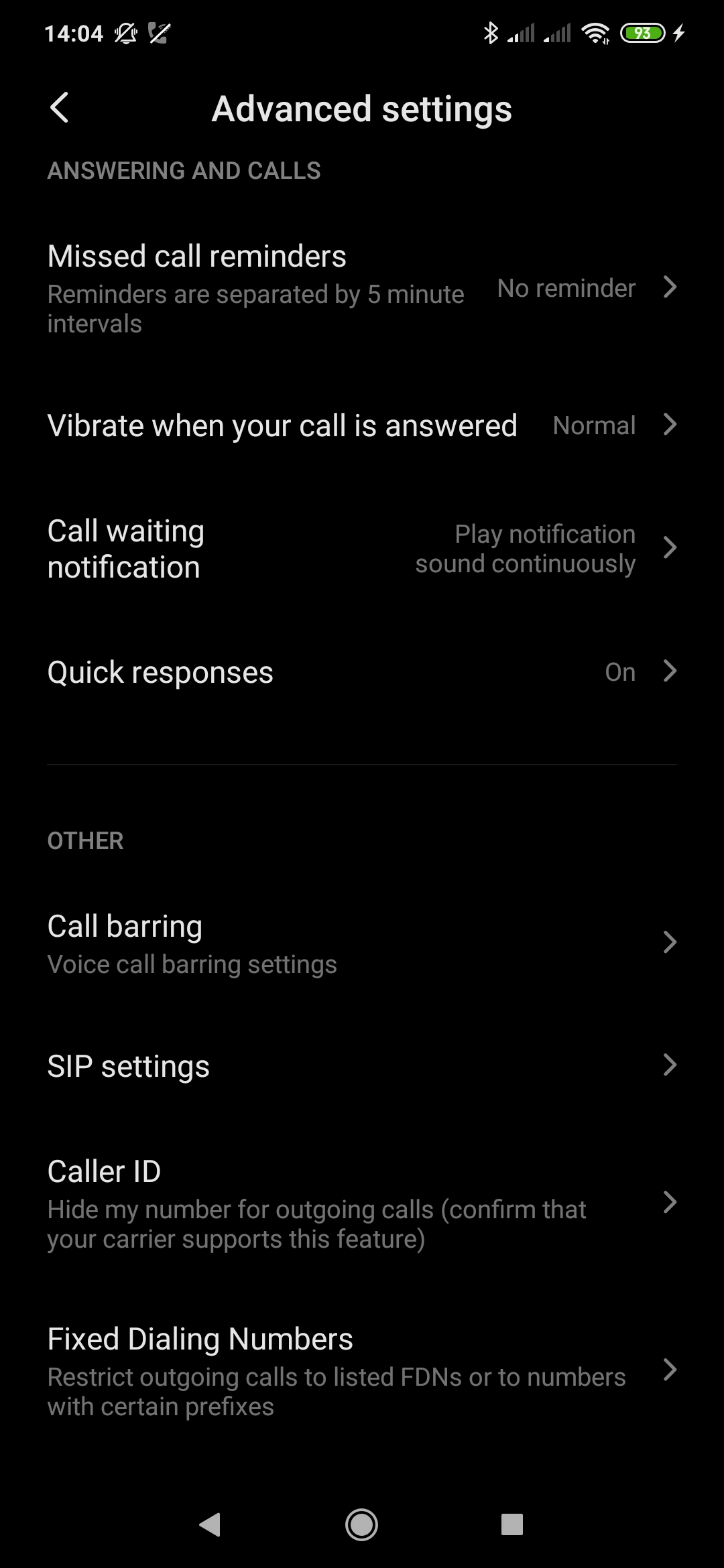This screenshot has height=1568, width=724.
Task: Open Fixed Dialing Numbers
Action: (362, 1371)
